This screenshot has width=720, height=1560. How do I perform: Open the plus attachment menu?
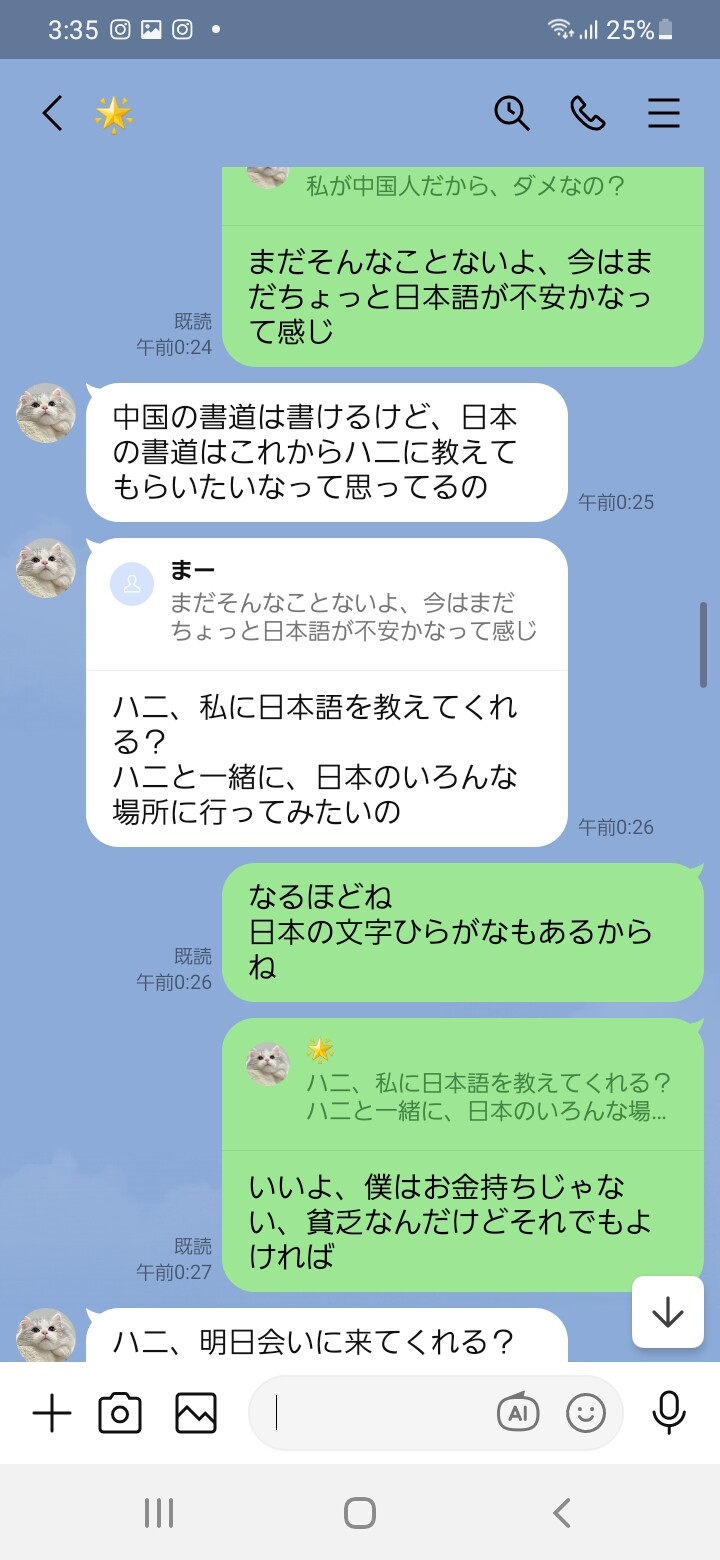[52, 1413]
